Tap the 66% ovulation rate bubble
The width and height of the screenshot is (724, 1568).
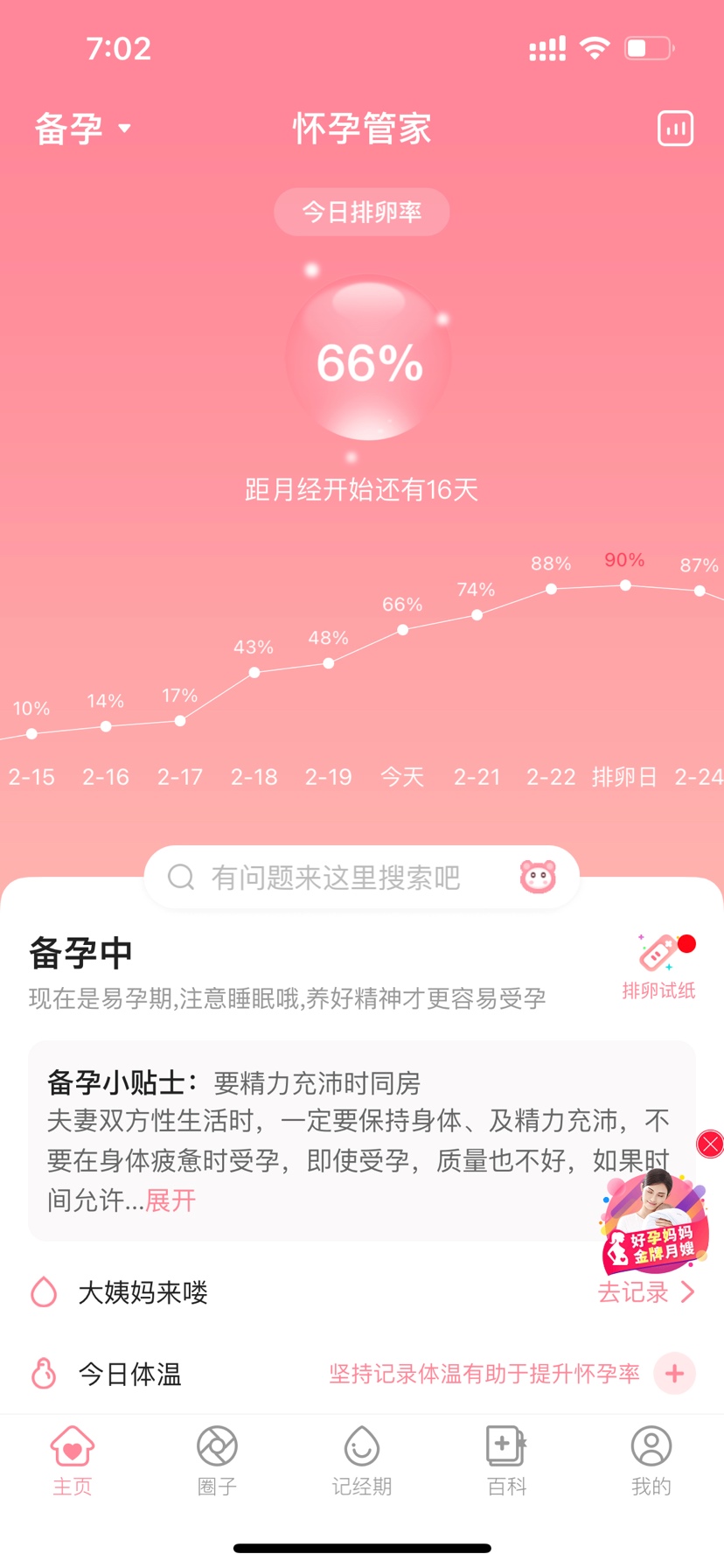pyautogui.click(x=369, y=360)
